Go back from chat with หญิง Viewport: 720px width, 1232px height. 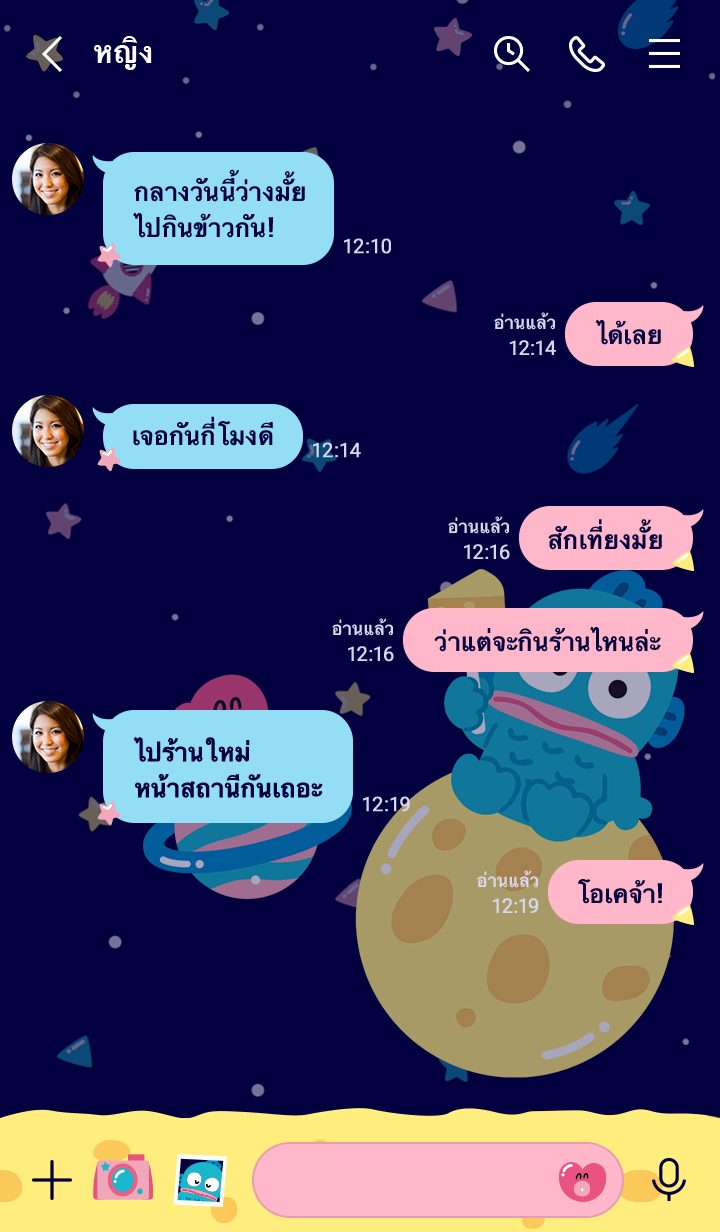click(x=50, y=54)
